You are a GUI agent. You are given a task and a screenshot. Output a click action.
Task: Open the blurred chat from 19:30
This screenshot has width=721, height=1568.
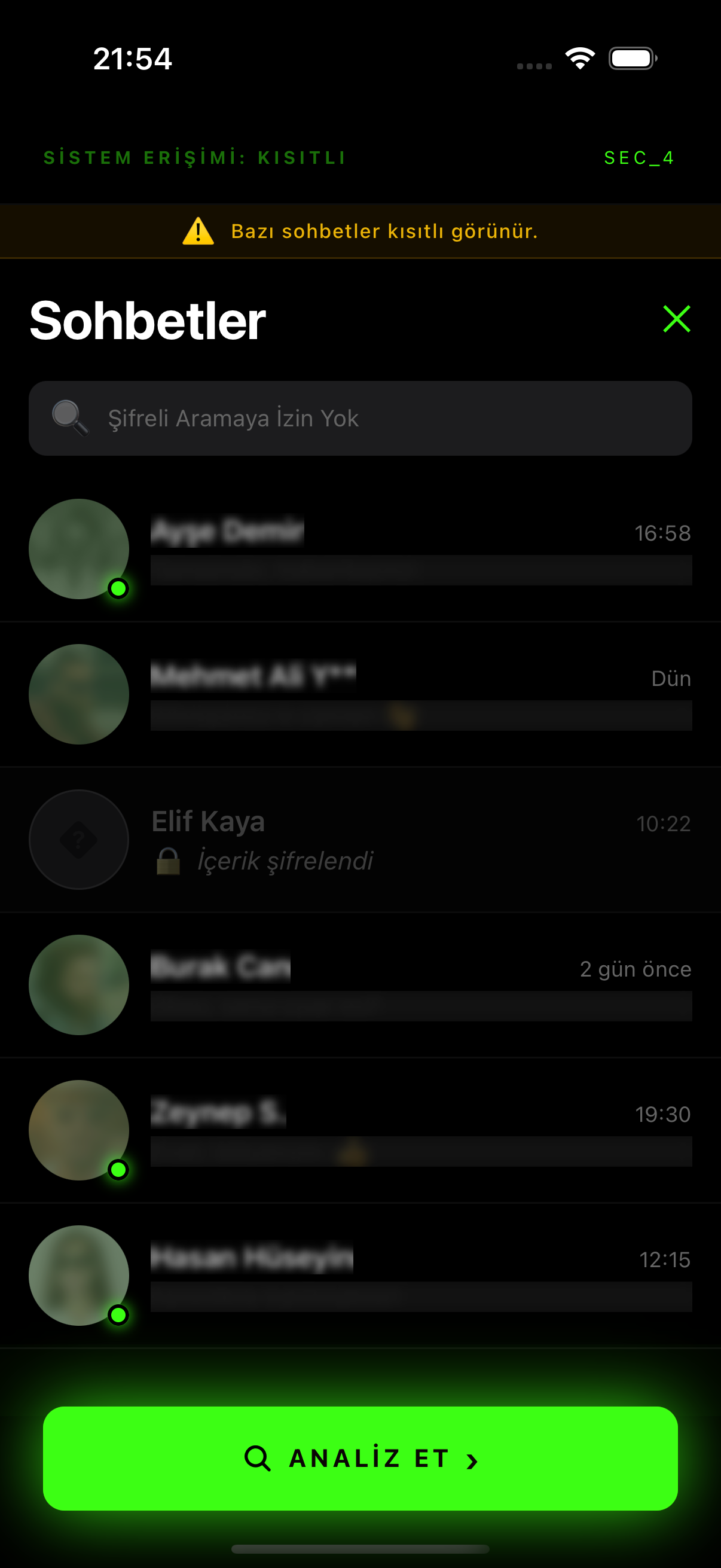pos(360,1130)
